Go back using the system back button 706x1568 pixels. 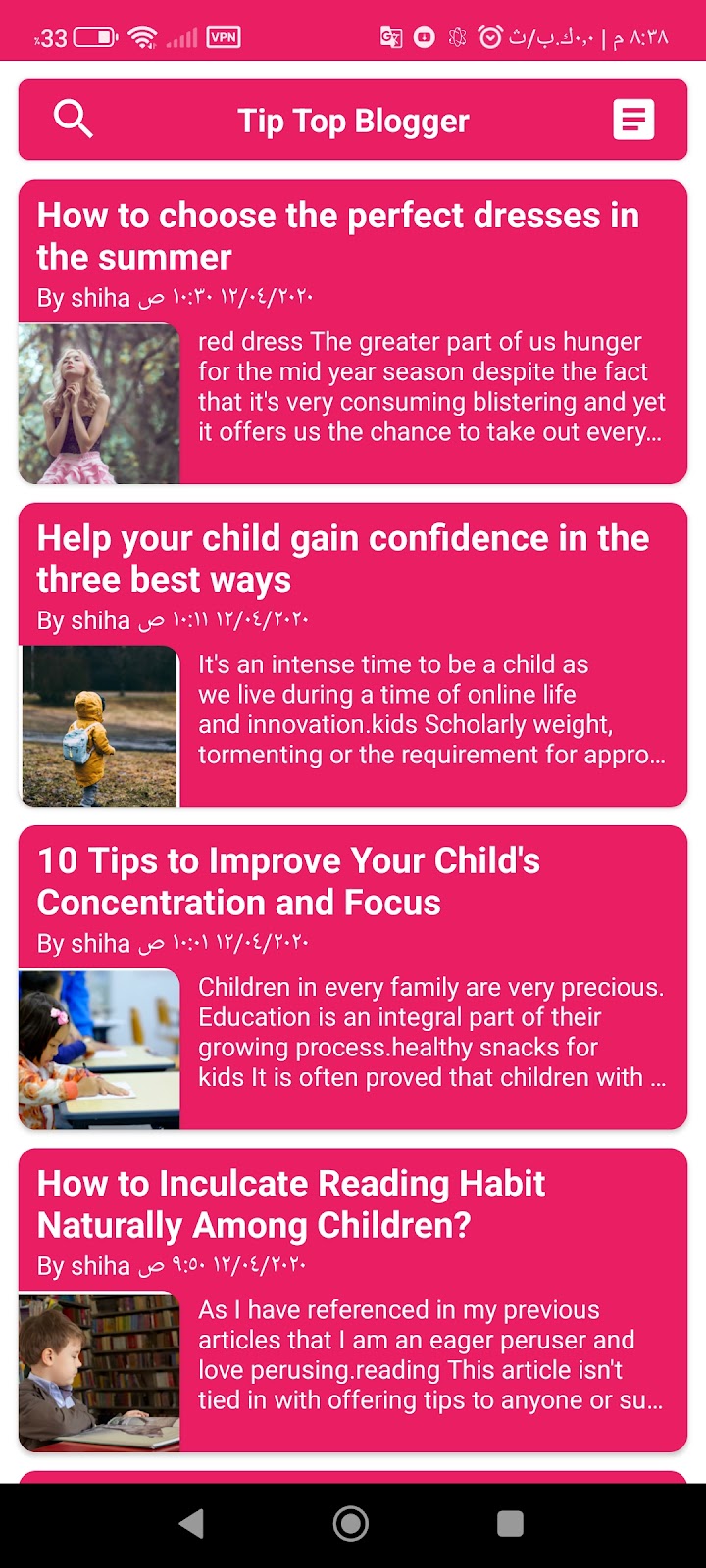192,1523
